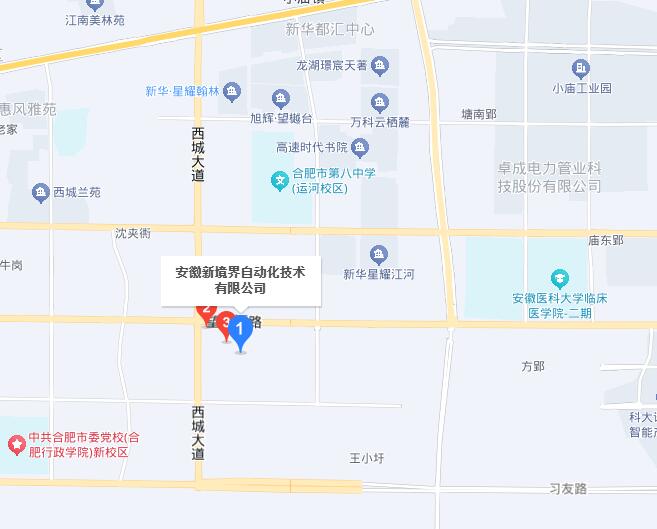Select the 新华星耀江河 residential marker
This screenshot has width=657, height=529.
pyautogui.click(x=379, y=254)
